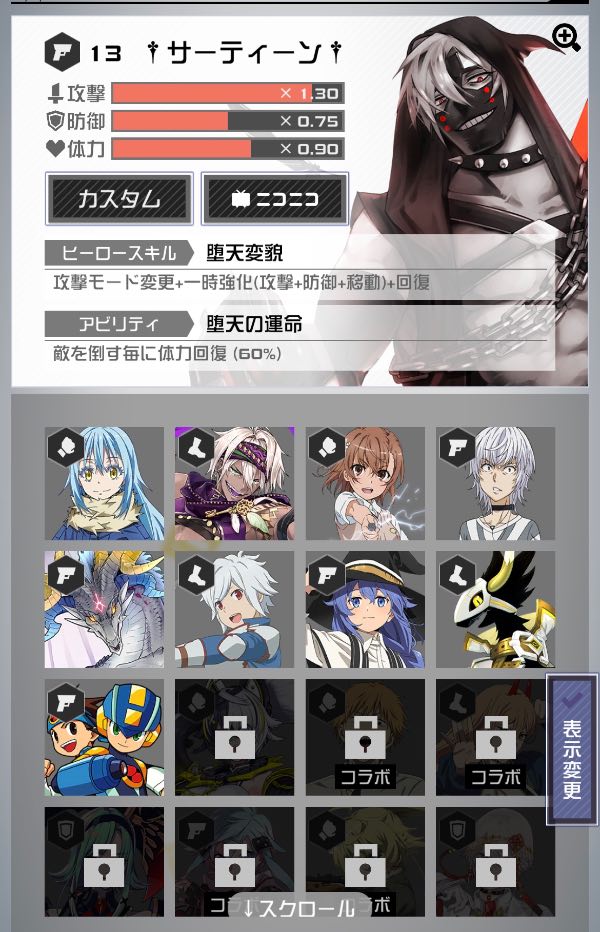The image size is (600, 932).
Task: Select the white-haired boy with the choker
Action: click(x=496, y=484)
